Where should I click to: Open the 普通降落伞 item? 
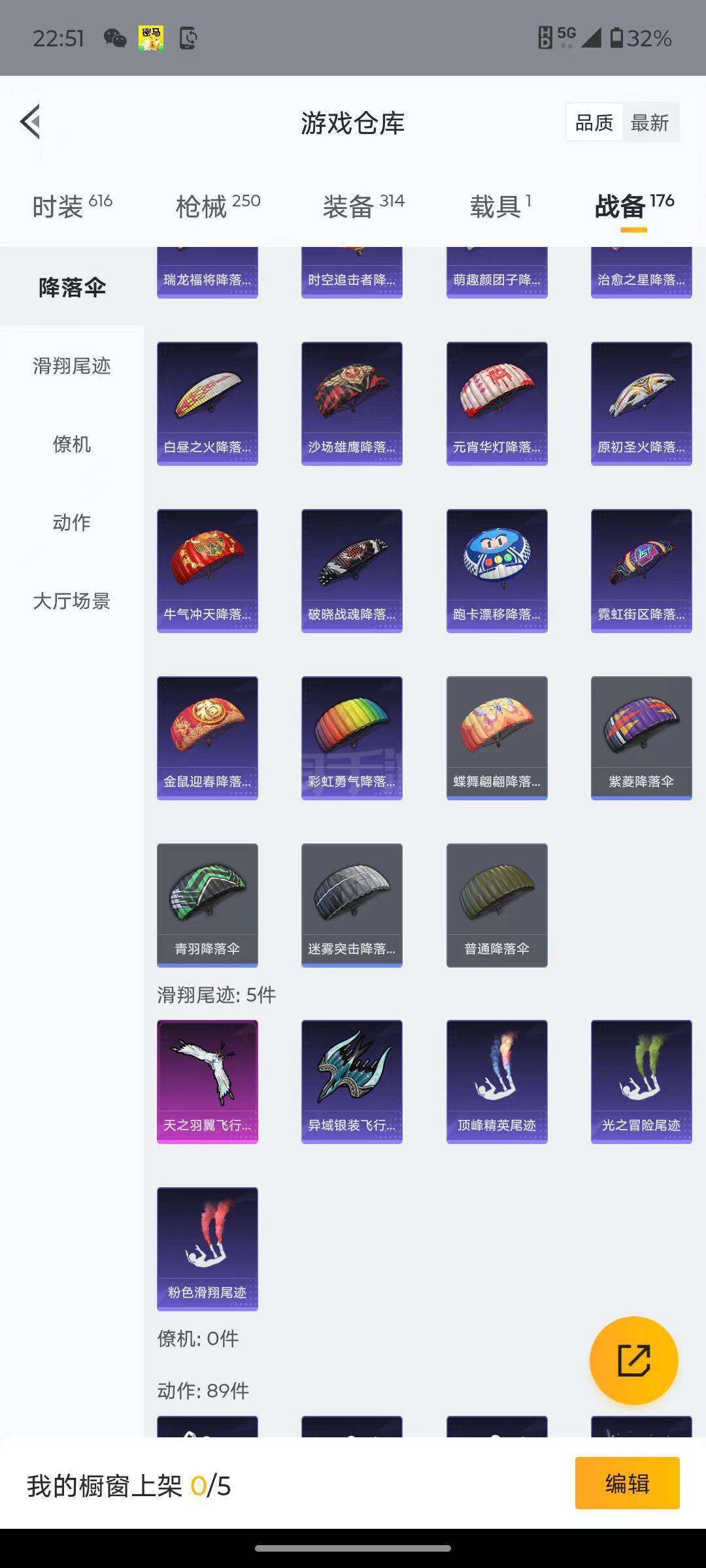pos(497,905)
